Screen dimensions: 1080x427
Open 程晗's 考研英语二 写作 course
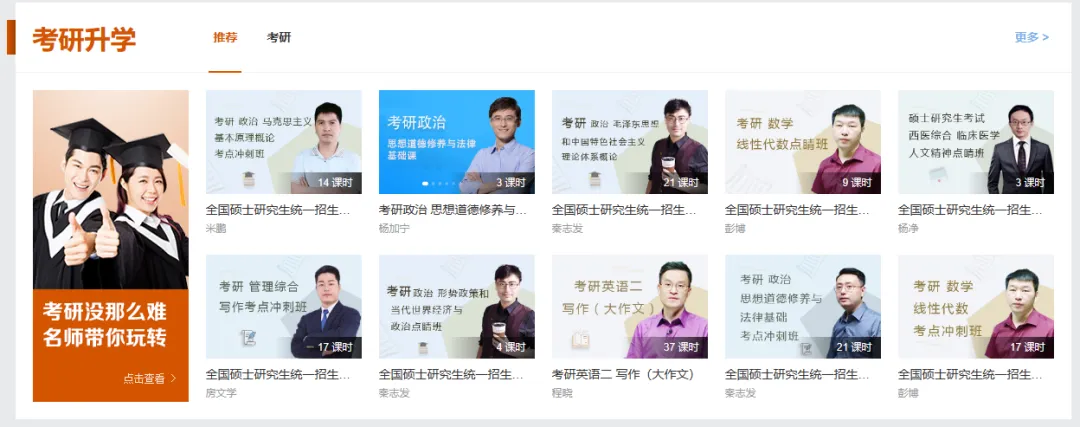(629, 306)
